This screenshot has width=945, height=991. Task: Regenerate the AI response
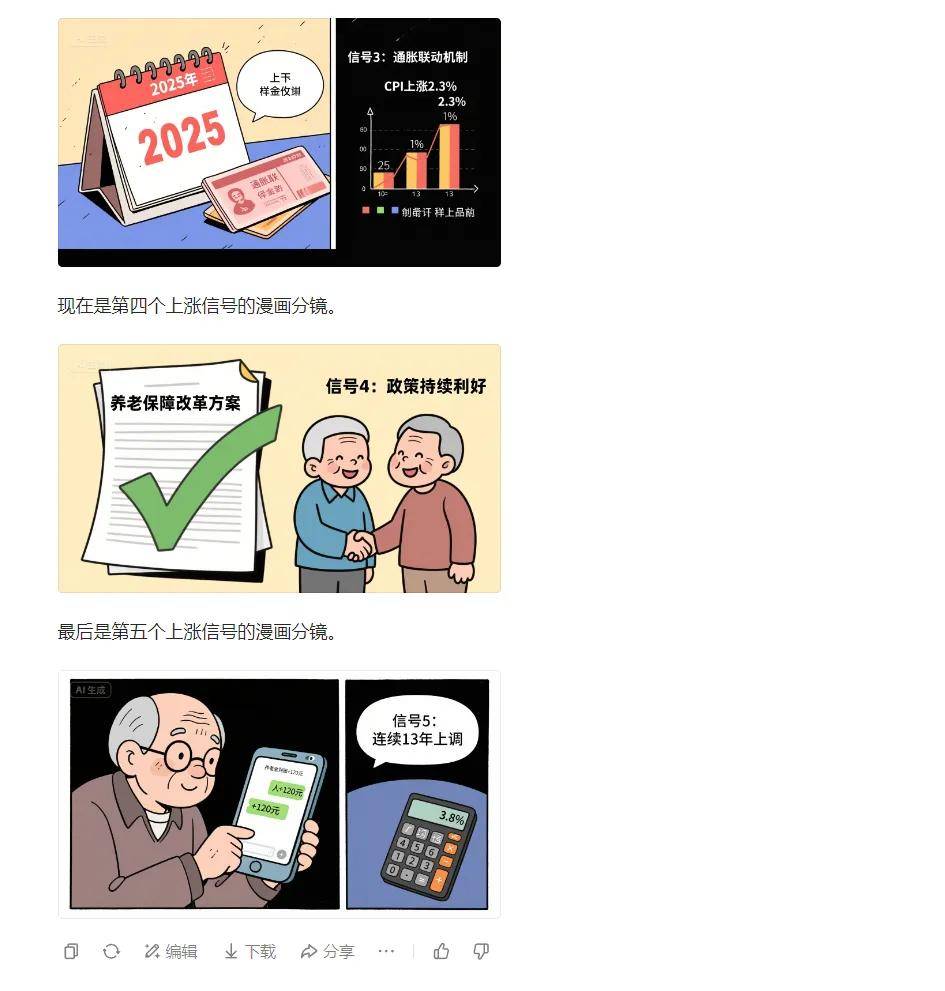pos(111,951)
